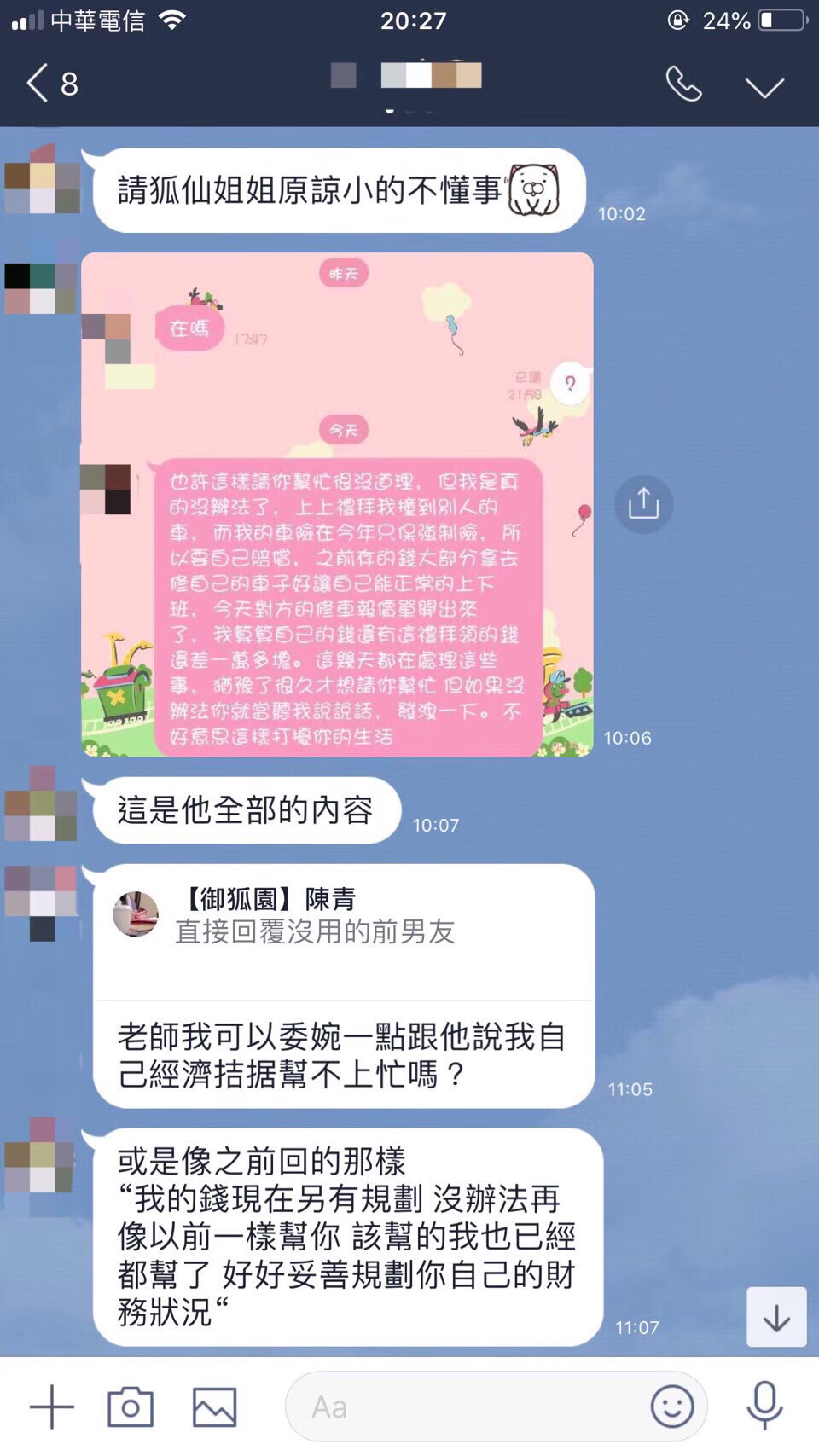Open the emoji sticker picker
The height and width of the screenshot is (1456, 819).
[x=672, y=1407]
